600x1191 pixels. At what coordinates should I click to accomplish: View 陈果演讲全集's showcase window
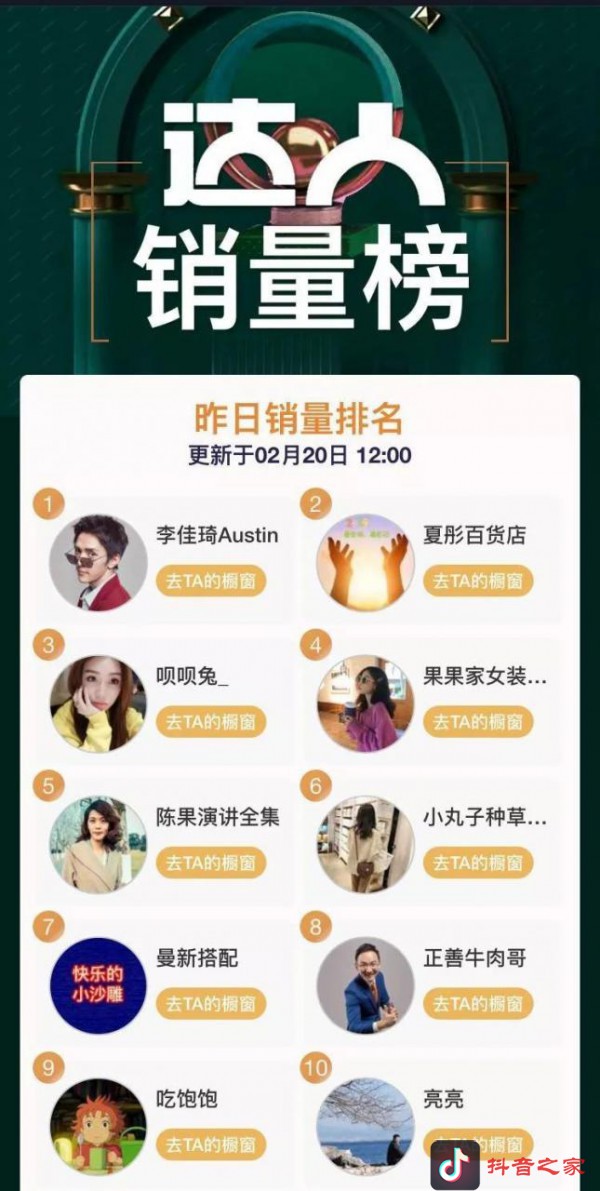click(211, 862)
